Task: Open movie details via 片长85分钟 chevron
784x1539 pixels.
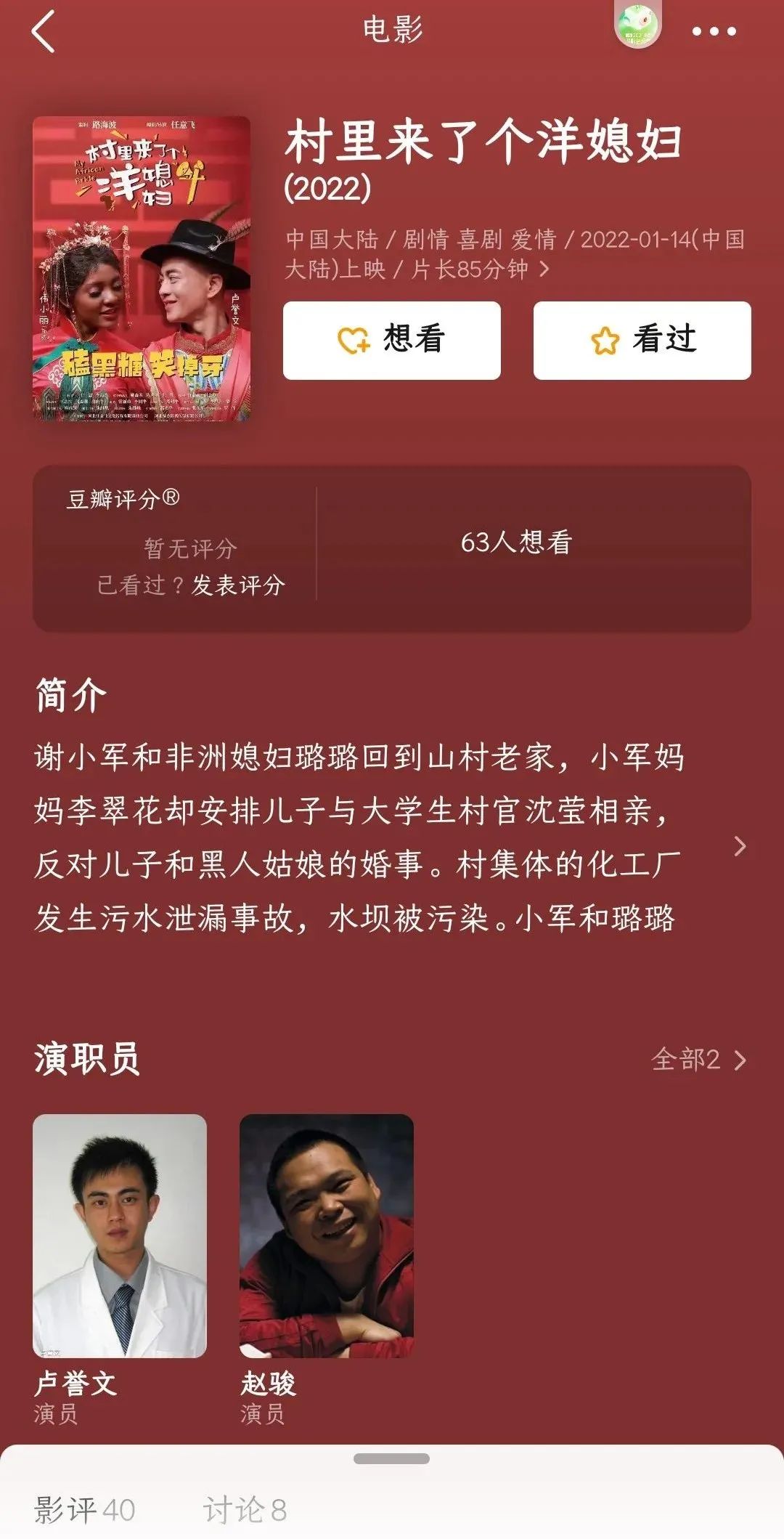Action: pos(544,269)
